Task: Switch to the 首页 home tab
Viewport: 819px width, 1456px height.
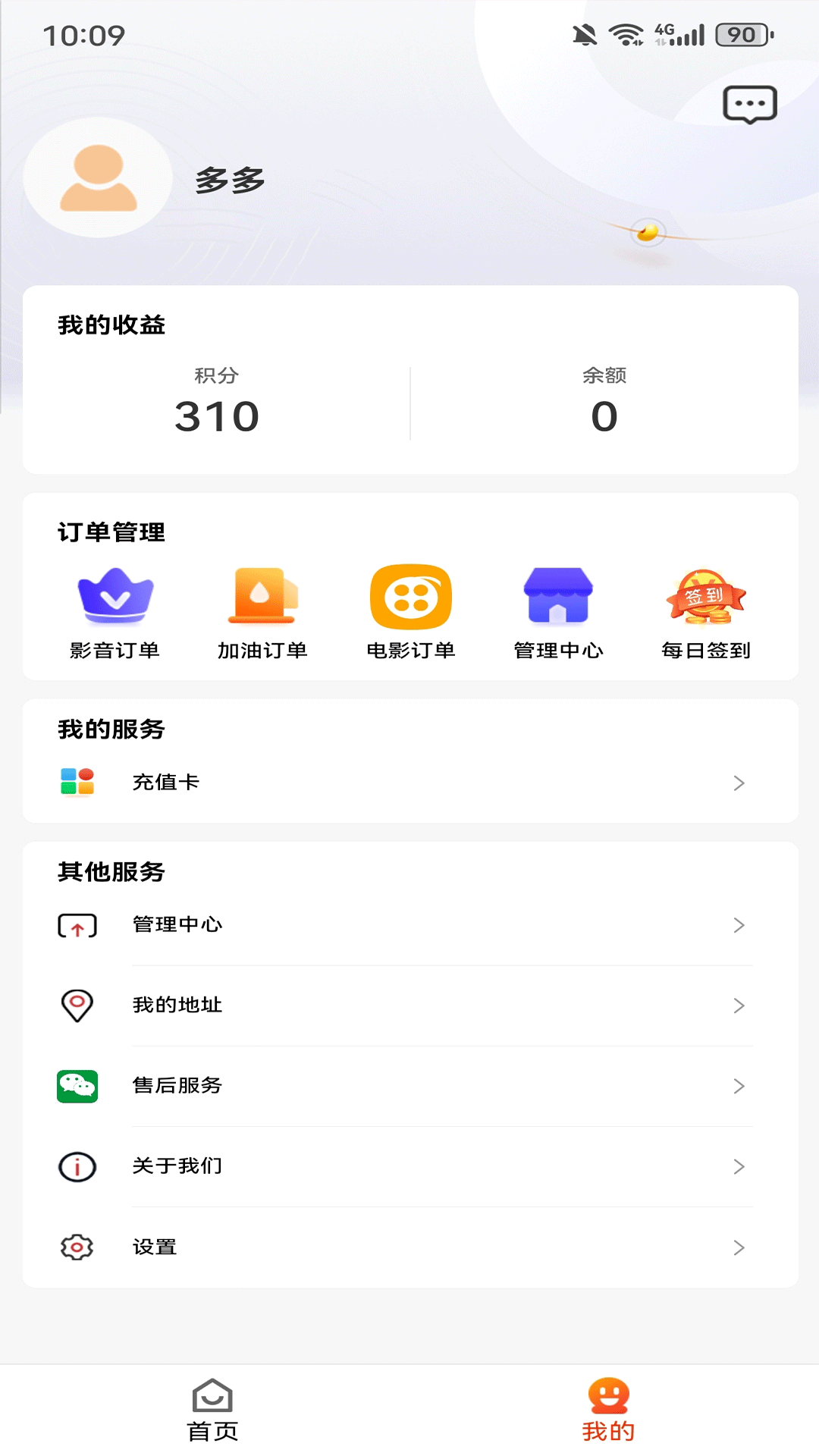Action: click(x=212, y=1410)
